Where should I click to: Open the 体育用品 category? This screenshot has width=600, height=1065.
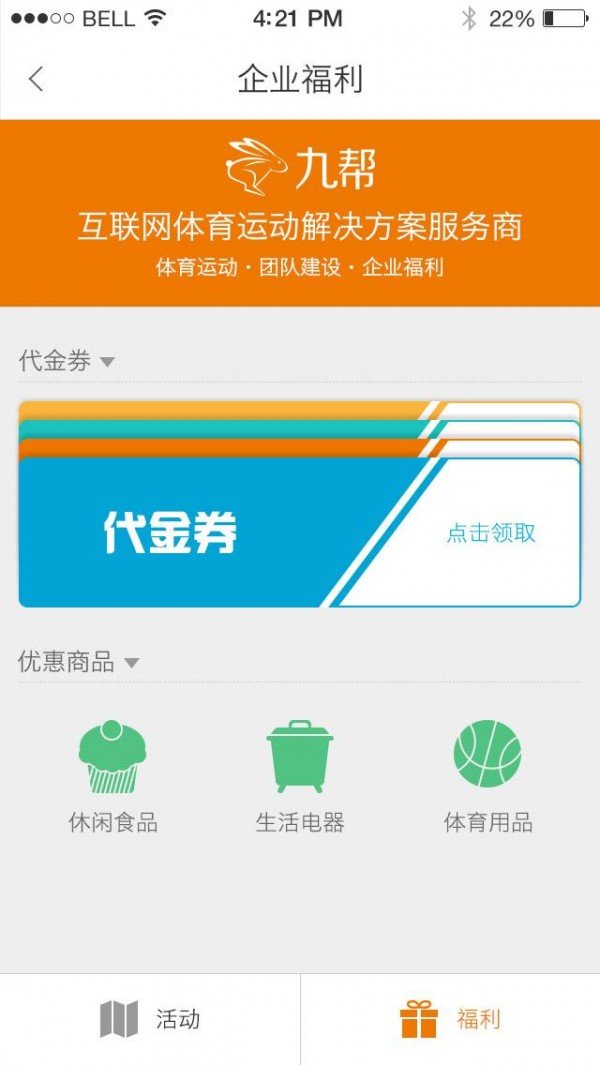click(x=488, y=777)
